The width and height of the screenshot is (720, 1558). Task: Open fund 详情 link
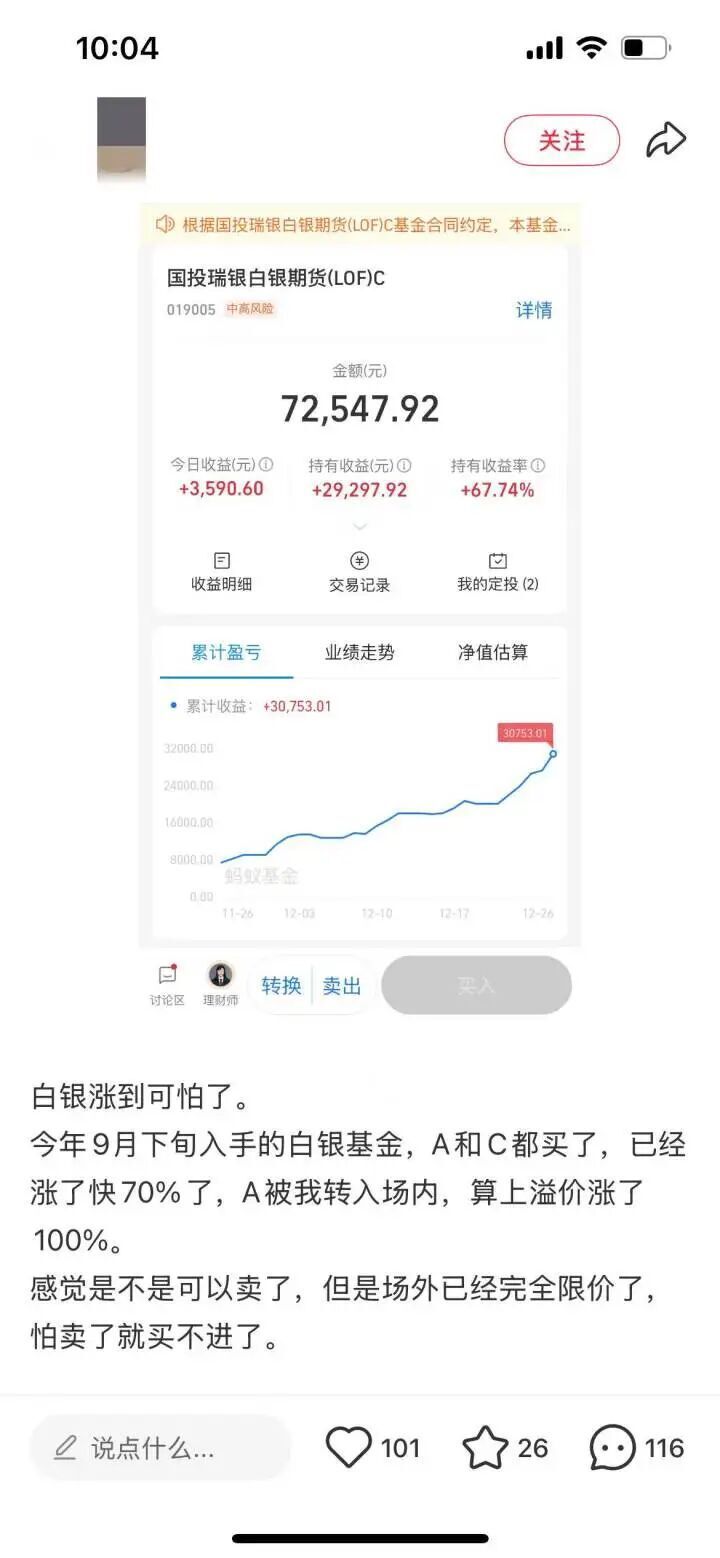[x=535, y=310]
